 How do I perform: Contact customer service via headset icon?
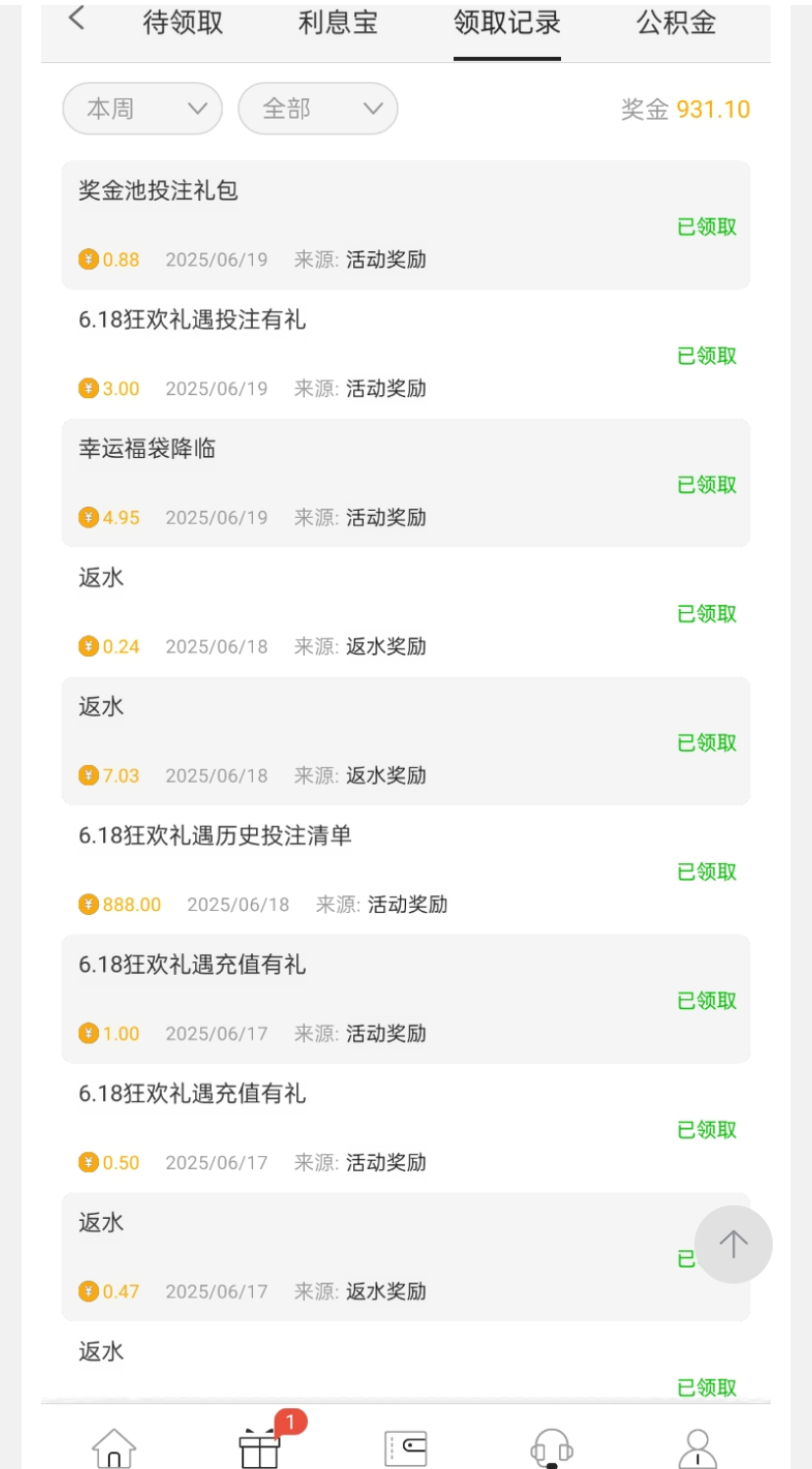551,1446
